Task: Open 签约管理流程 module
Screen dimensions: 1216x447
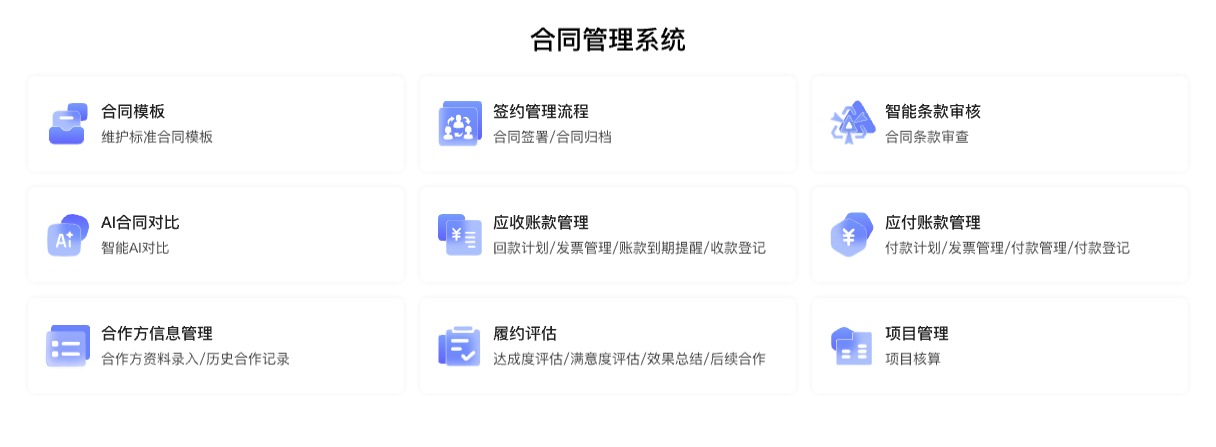Action: click(607, 124)
